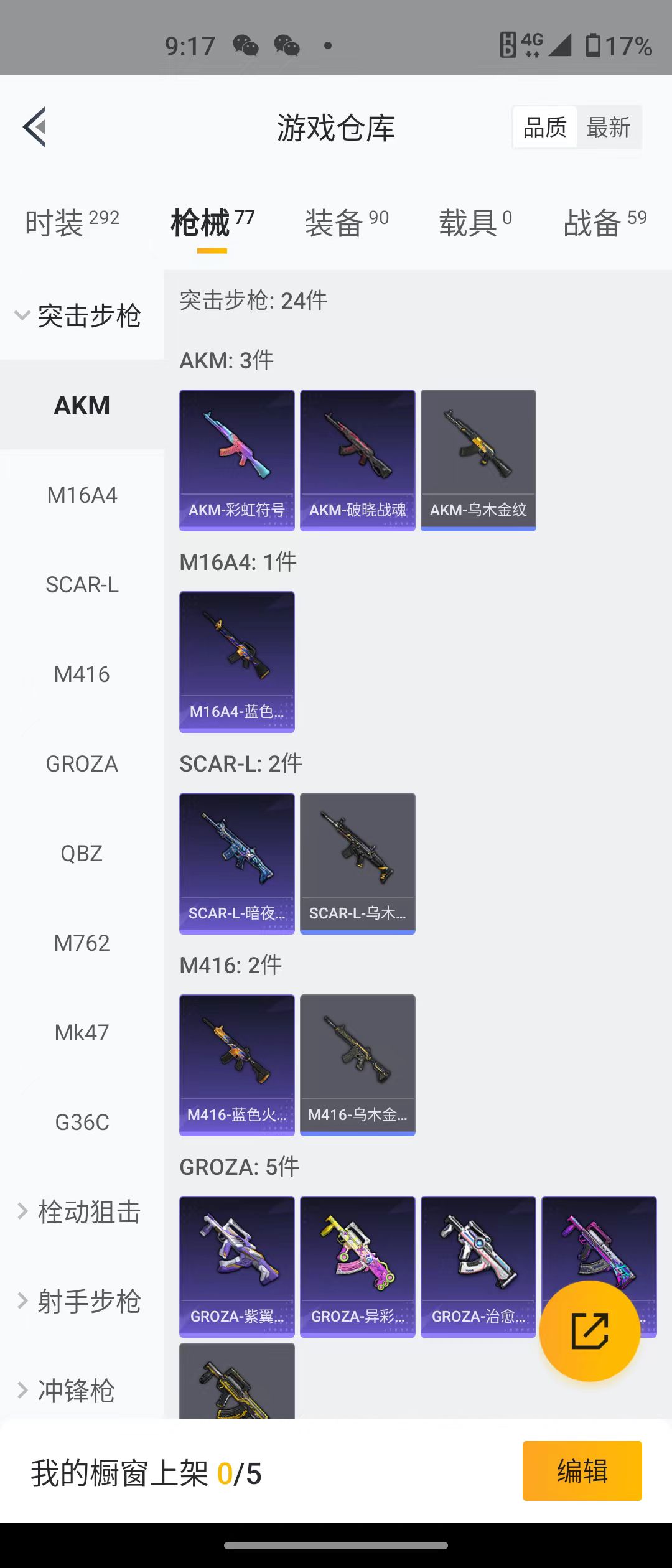Sort warehouse by 品质

[x=545, y=128]
